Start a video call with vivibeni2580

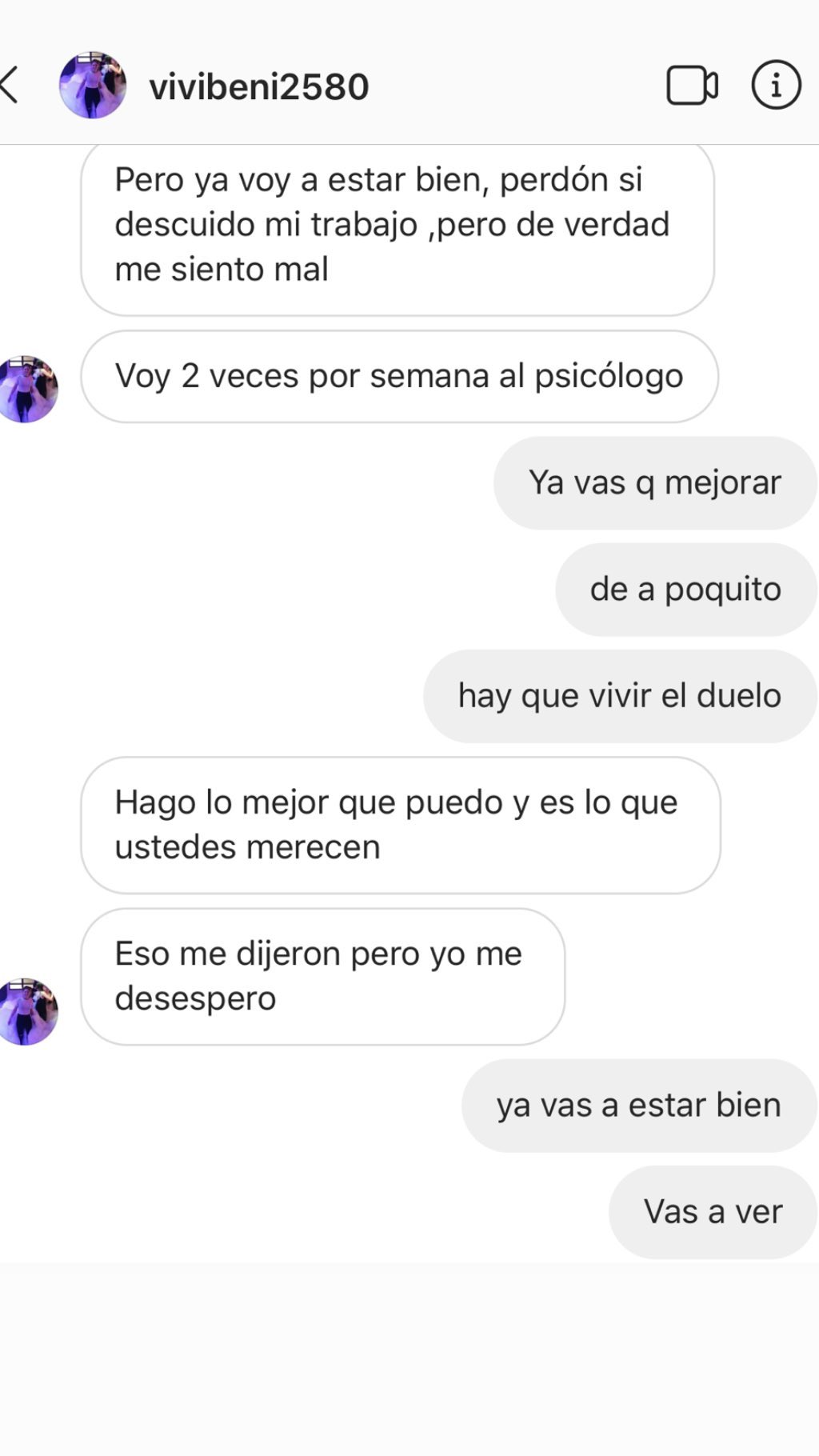pos(692,85)
